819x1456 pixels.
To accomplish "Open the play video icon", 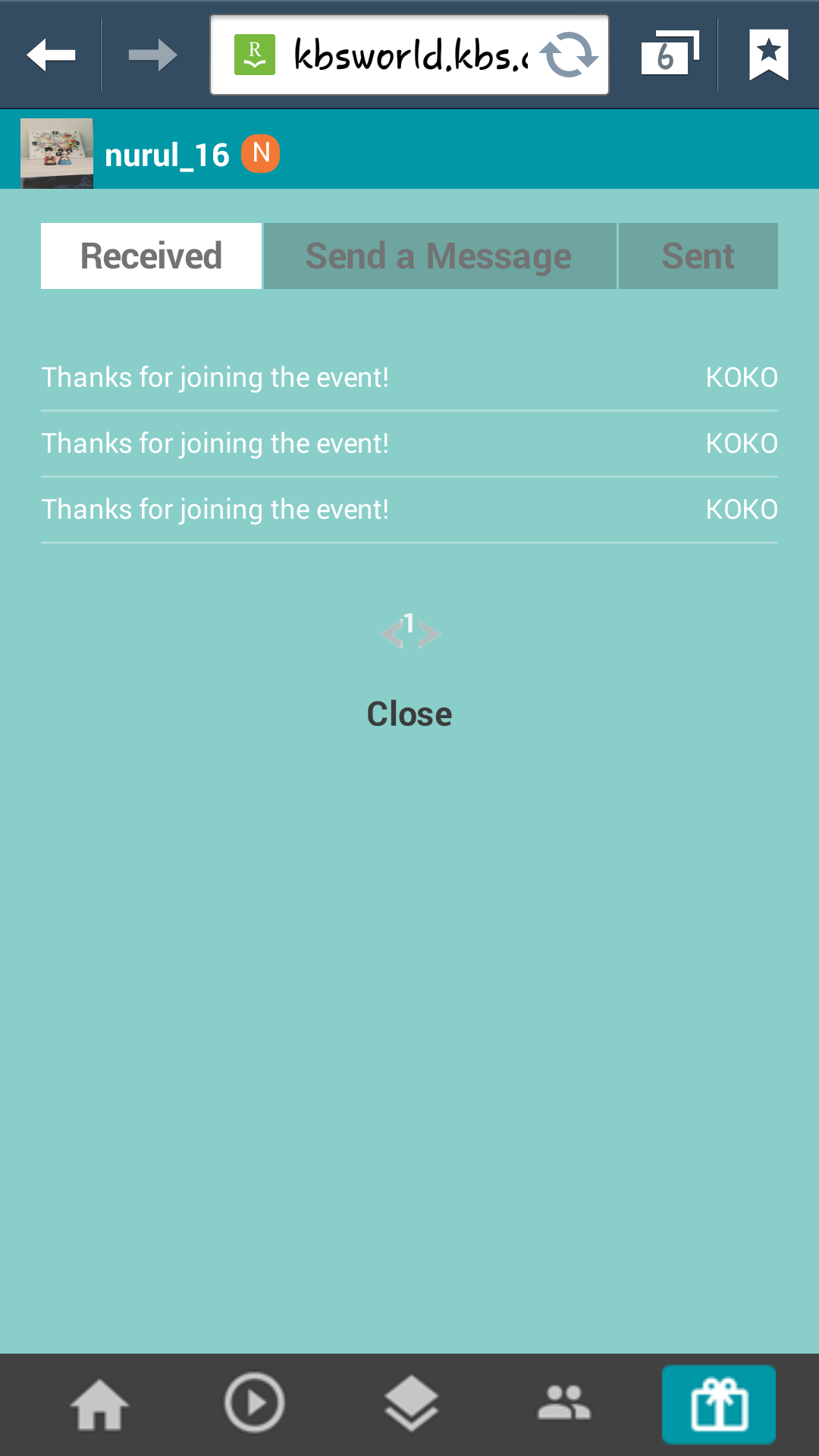I will [254, 1403].
